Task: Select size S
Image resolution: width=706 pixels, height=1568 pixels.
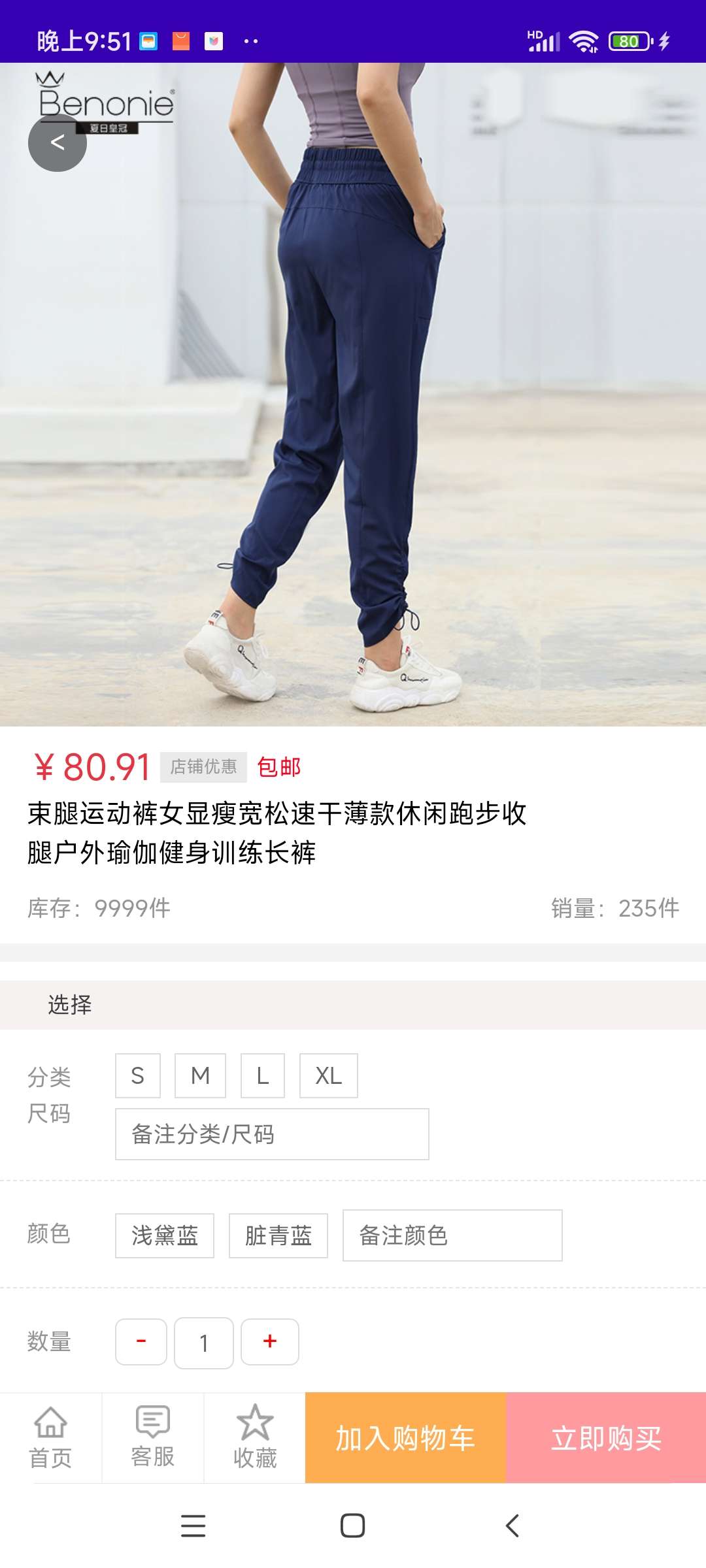Action: 138,1075
